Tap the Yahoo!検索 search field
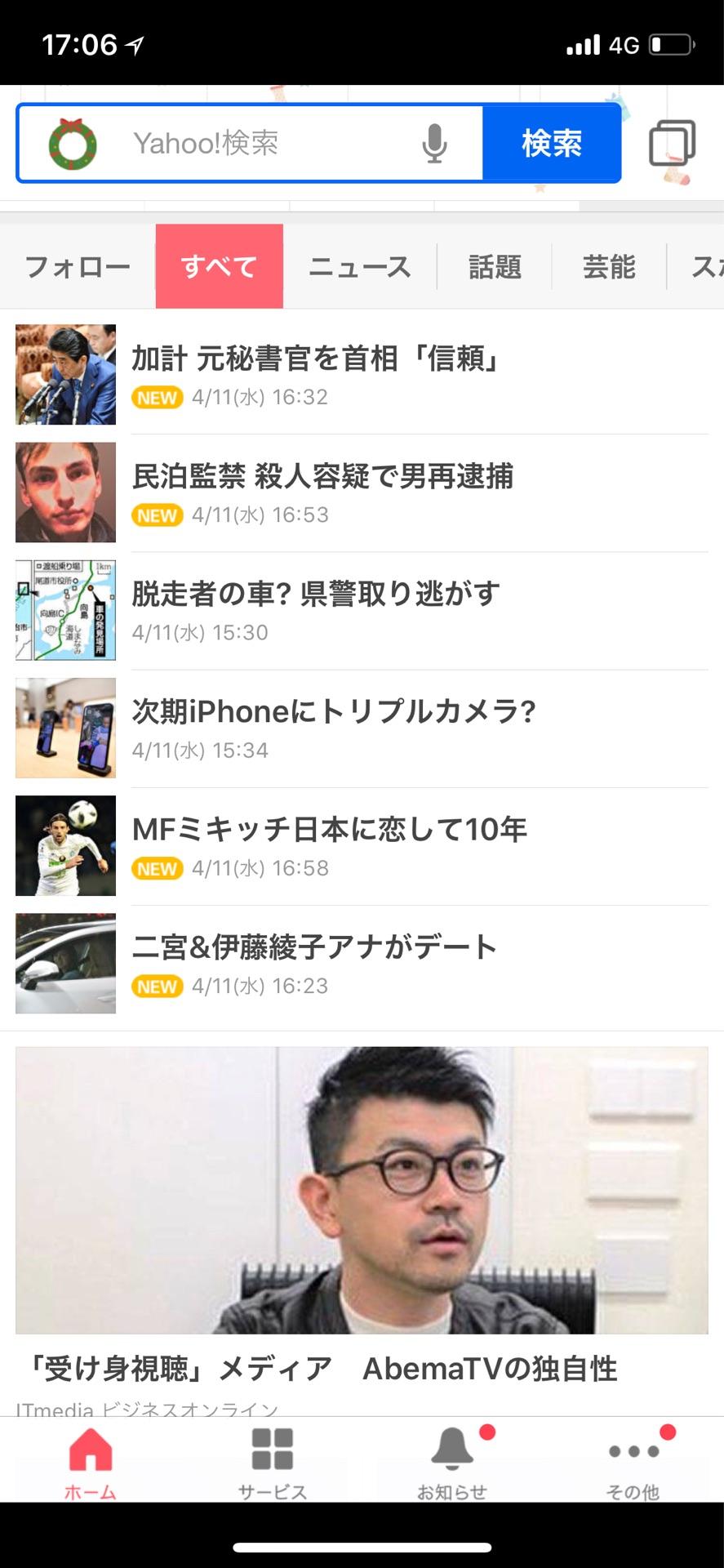 [x=261, y=144]
